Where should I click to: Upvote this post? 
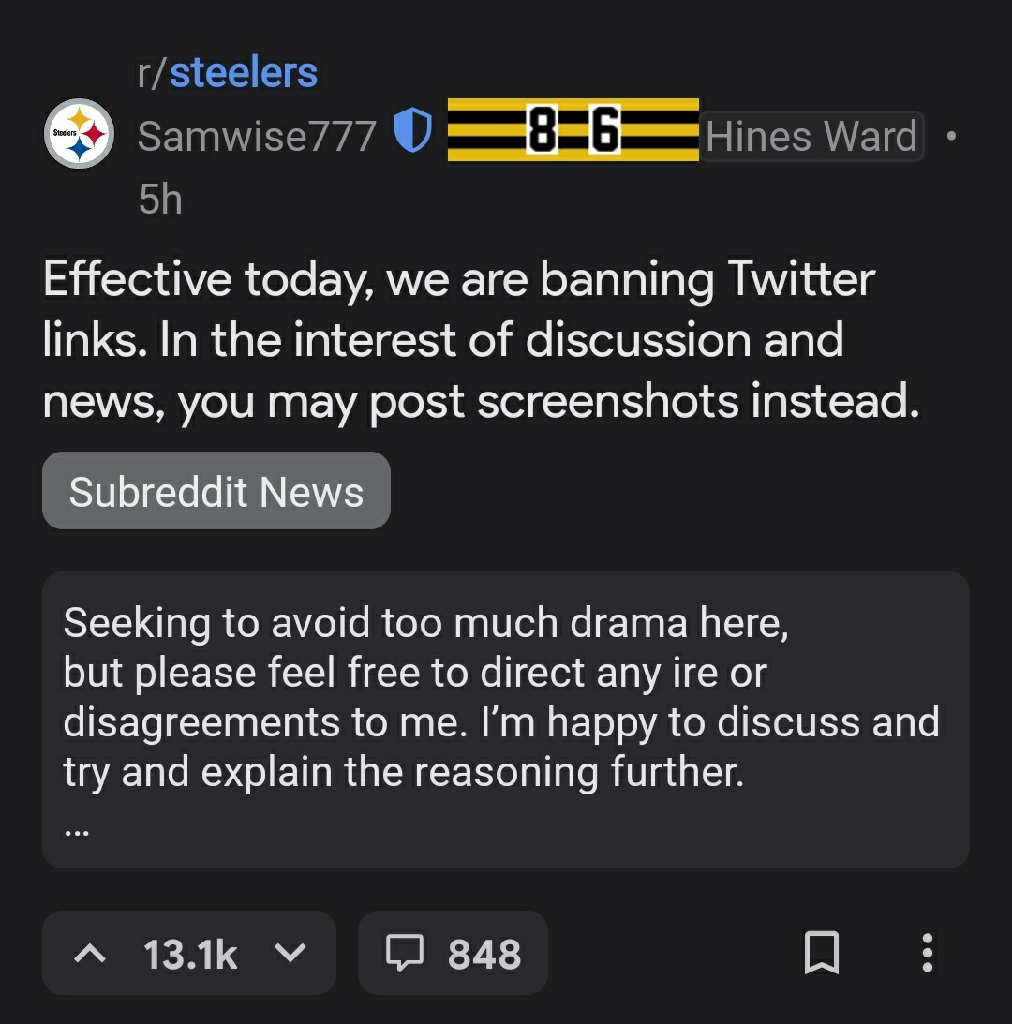coord(91,954)
